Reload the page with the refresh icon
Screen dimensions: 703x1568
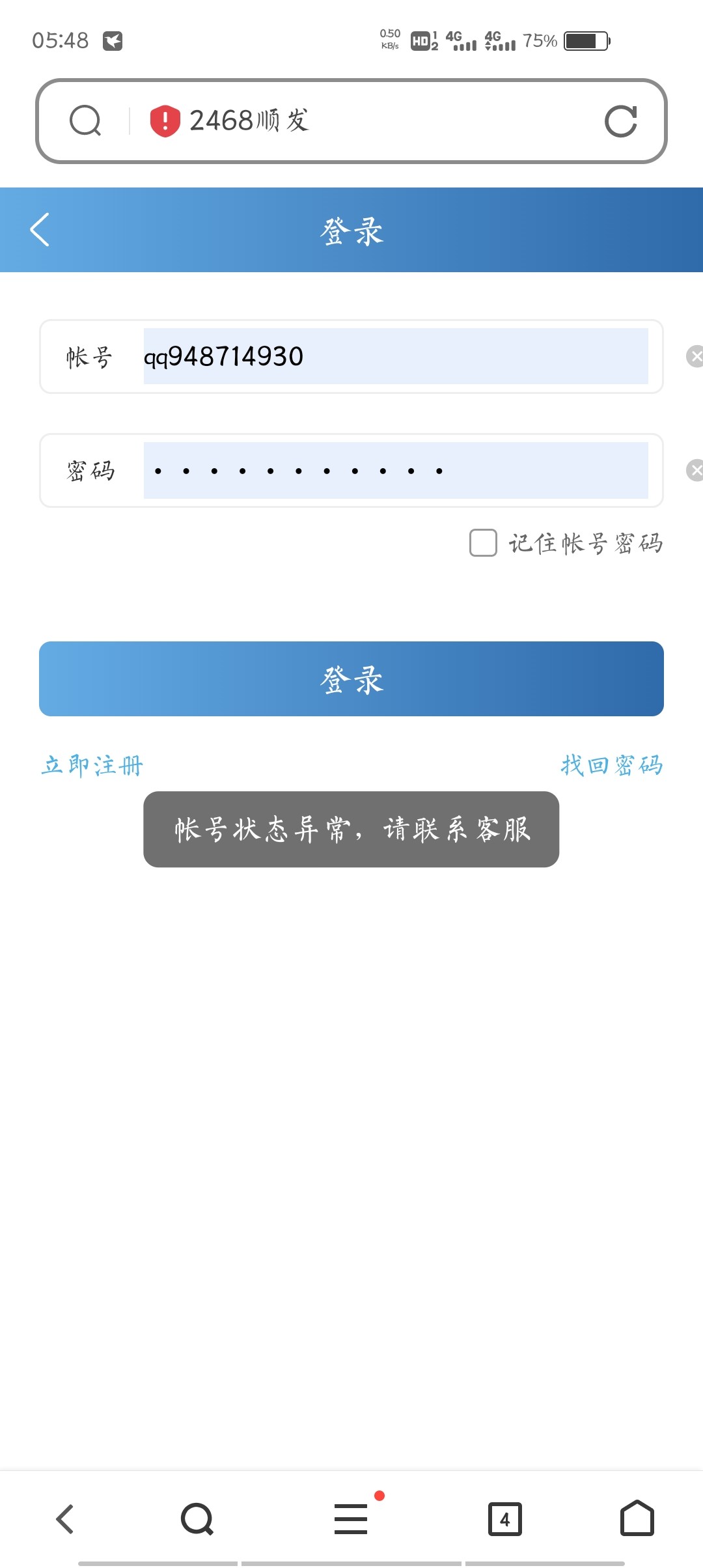coord(620,121)
